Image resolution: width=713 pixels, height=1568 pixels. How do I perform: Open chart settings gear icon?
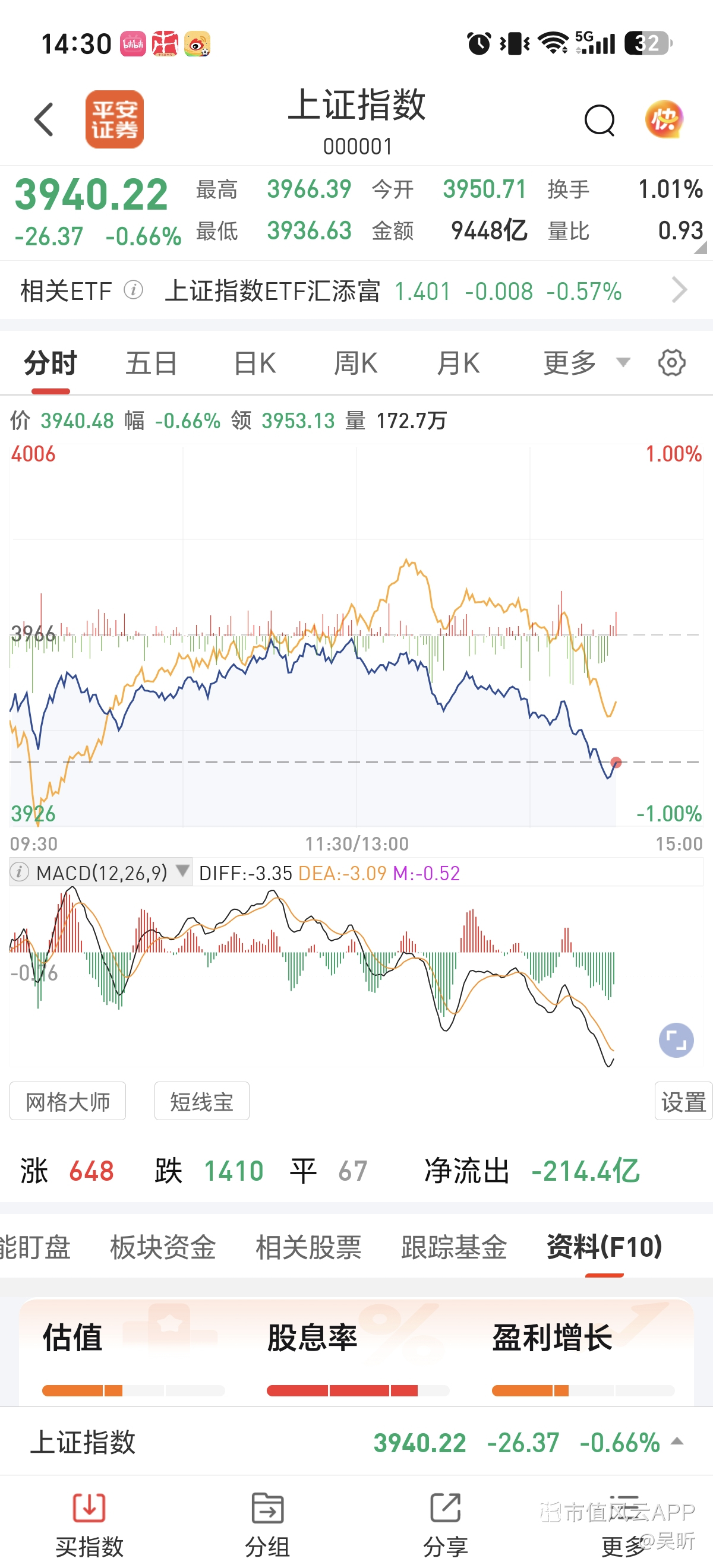tap(671, 363)
